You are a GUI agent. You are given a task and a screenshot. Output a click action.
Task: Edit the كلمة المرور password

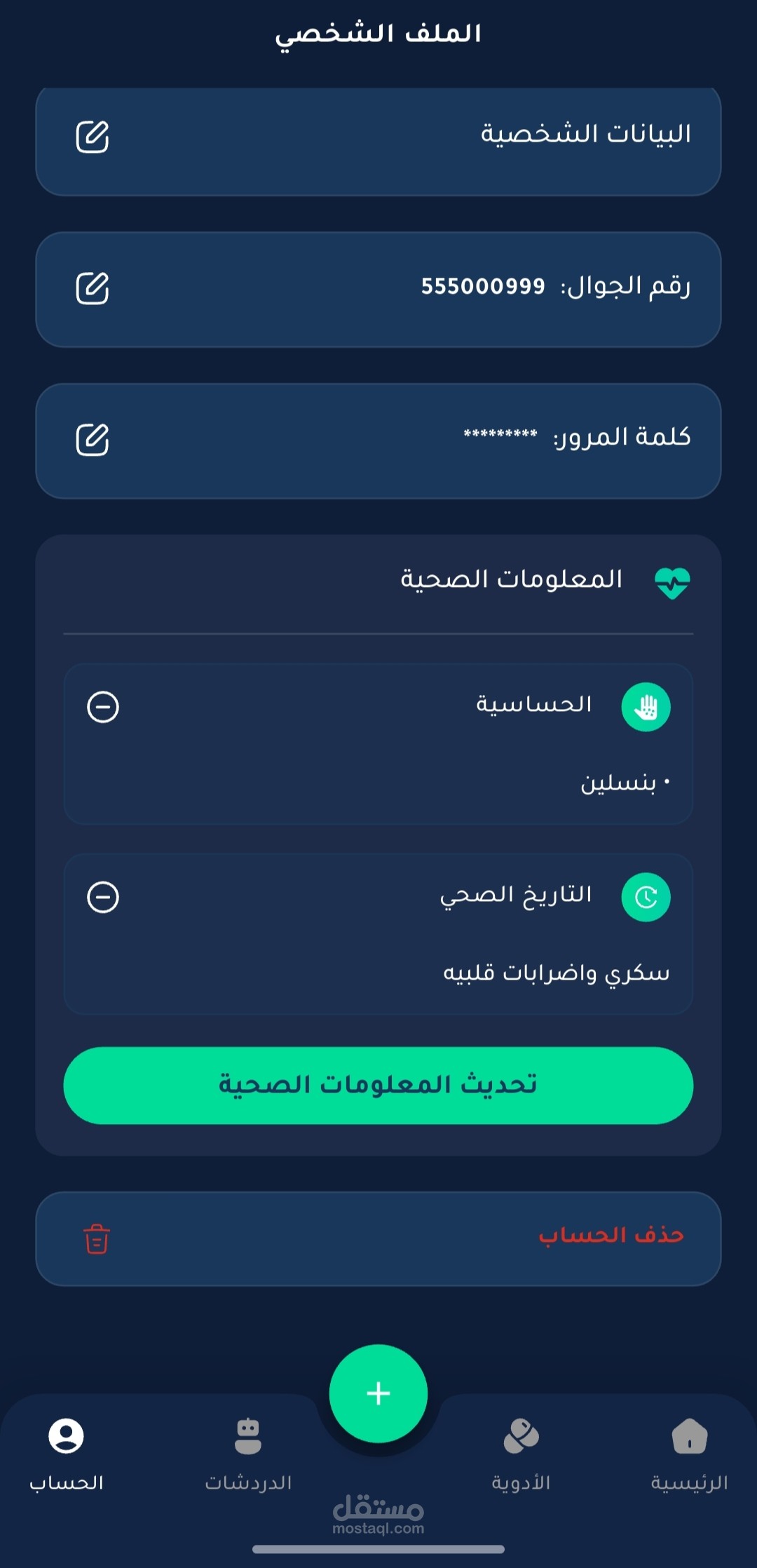coord(93,440)
